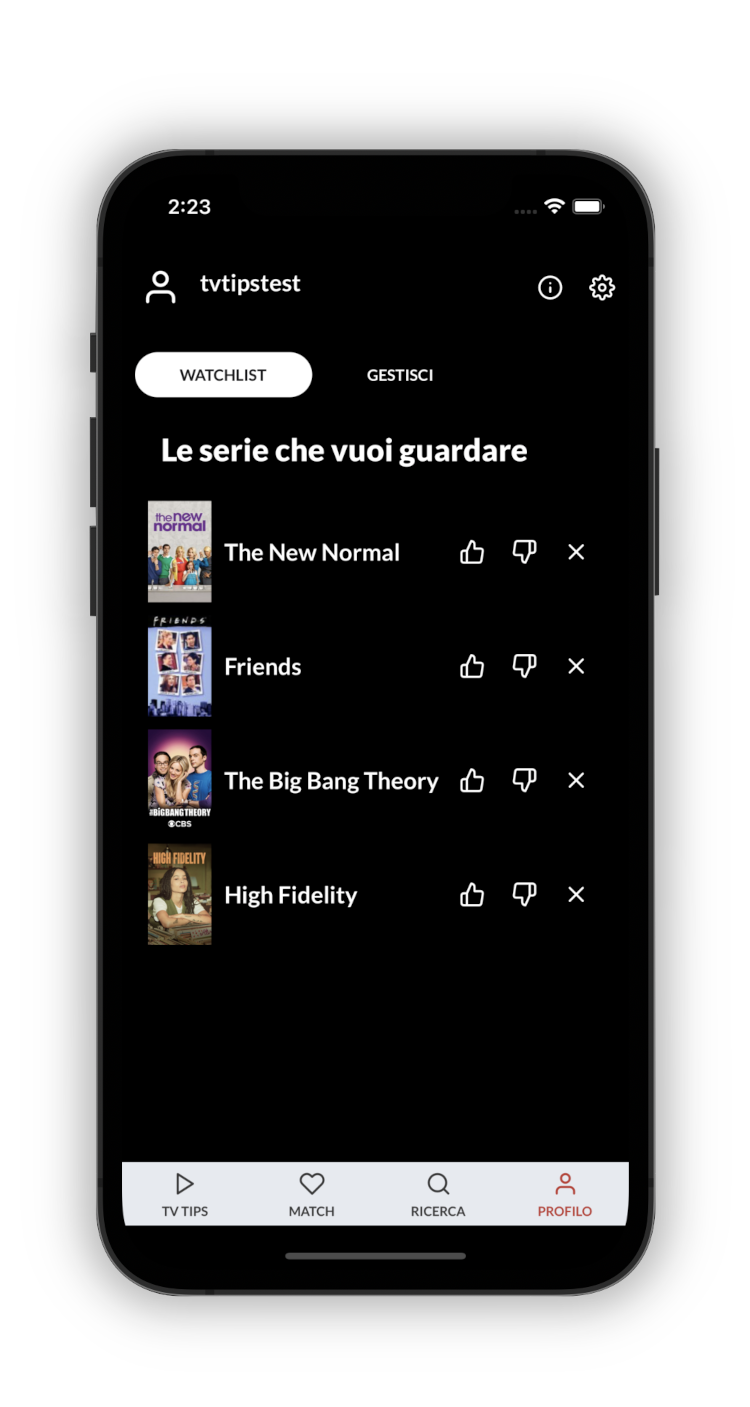750x1407 pixels.
Task: Open the info icon next to settings
Action: coord(550,288)
